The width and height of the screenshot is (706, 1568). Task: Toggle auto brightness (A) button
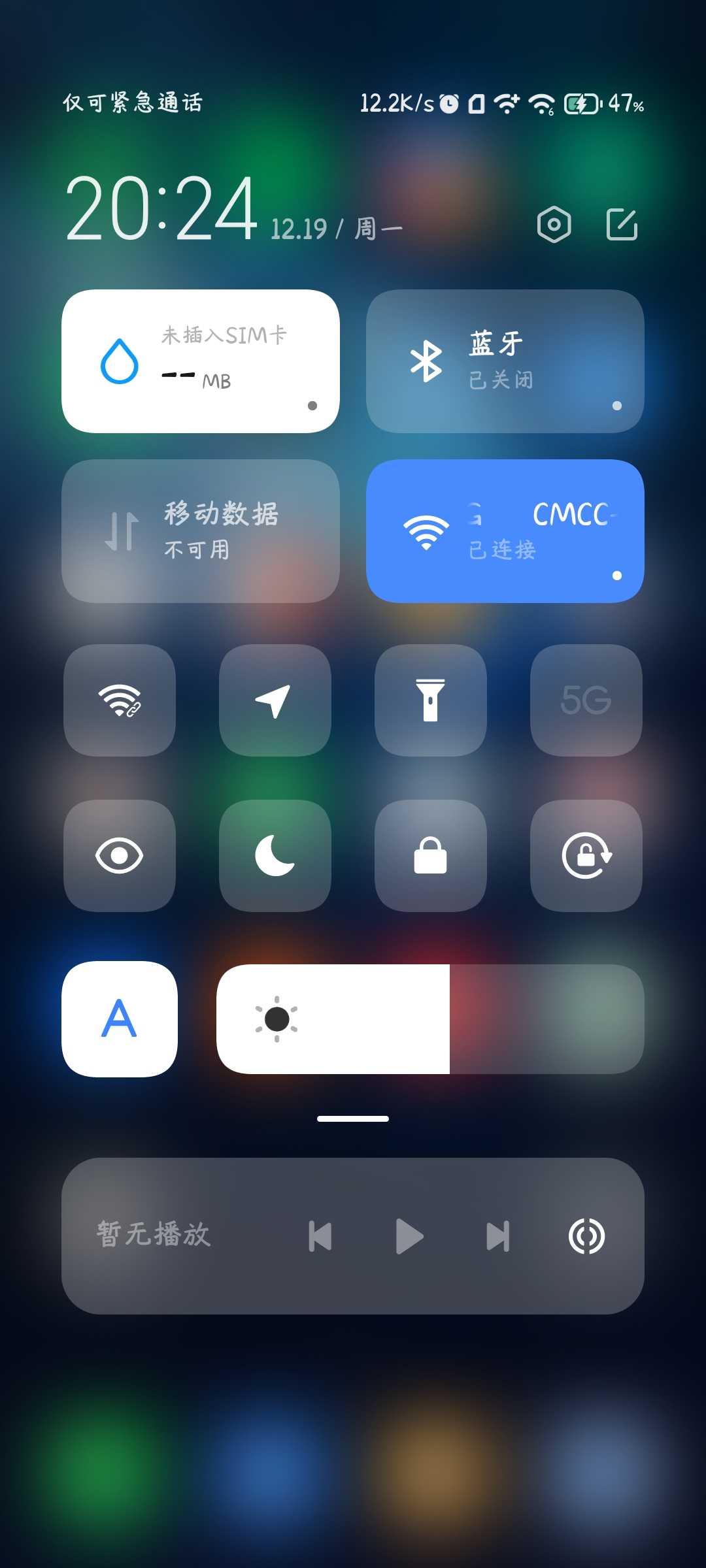click(x=120, y=1019)
